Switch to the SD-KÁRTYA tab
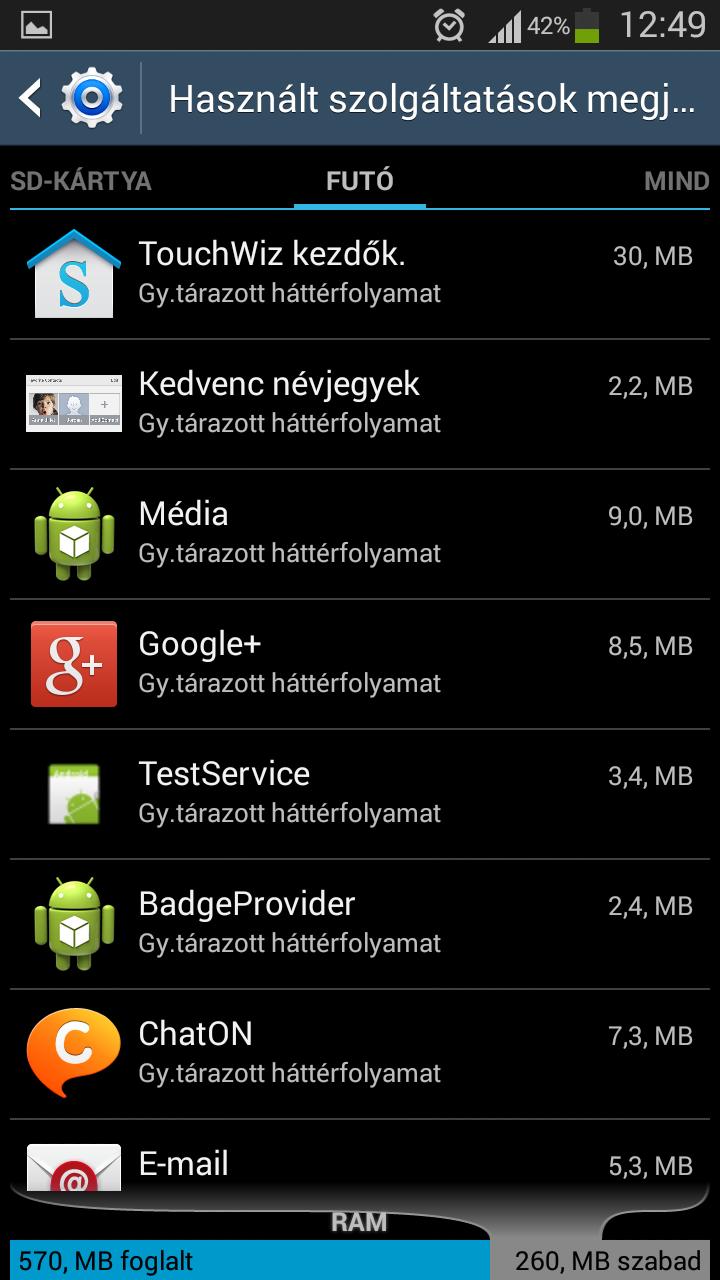Viewport: 720px width, 1280px height. (x=80, y=181)
